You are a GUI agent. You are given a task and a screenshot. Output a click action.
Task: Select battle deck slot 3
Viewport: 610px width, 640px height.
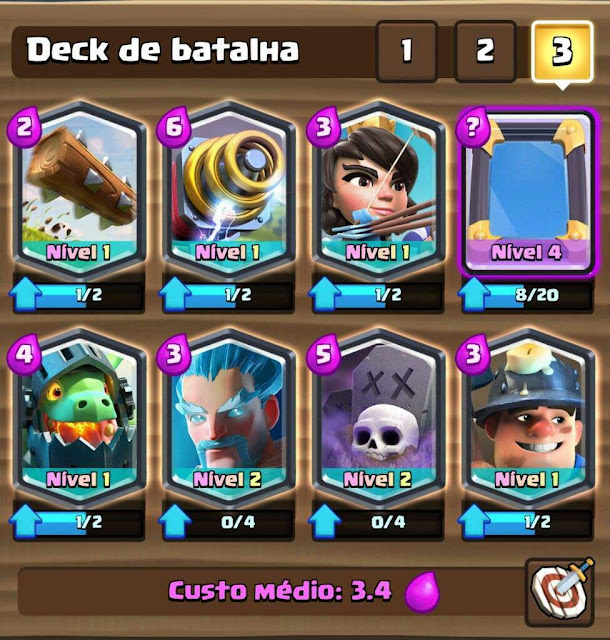(562, 51)
